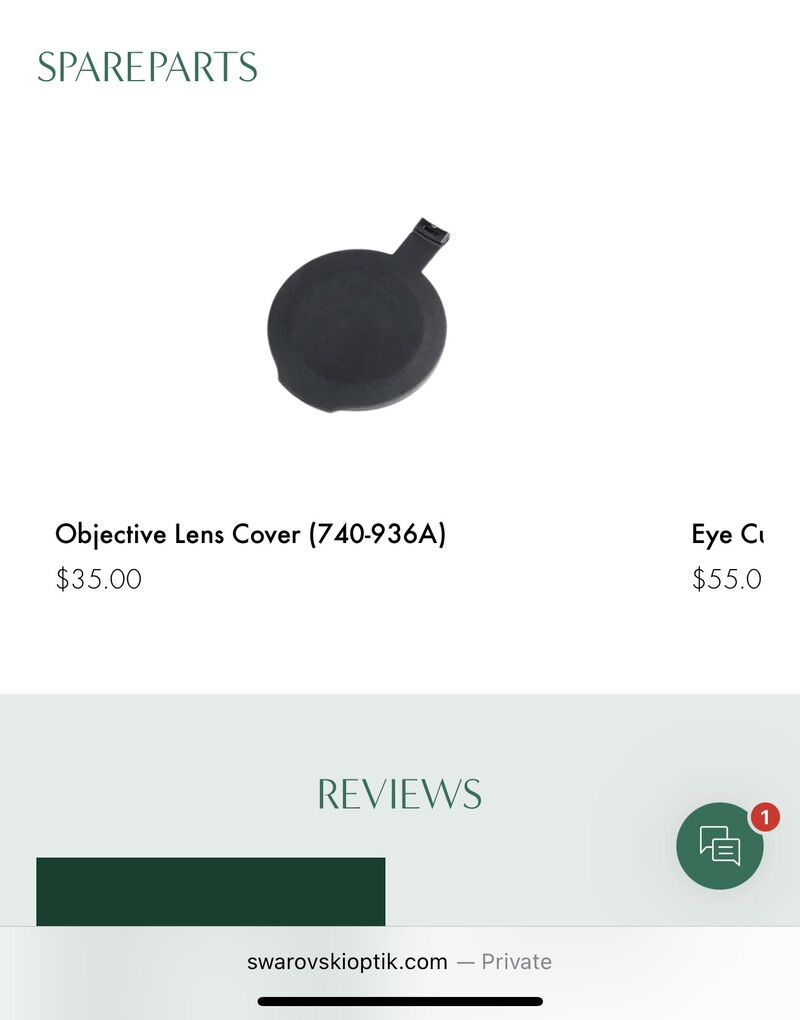Tap the home indicator bar
Screen dimensions: 800x1020
pyautogui.click(x=399, y=997)
